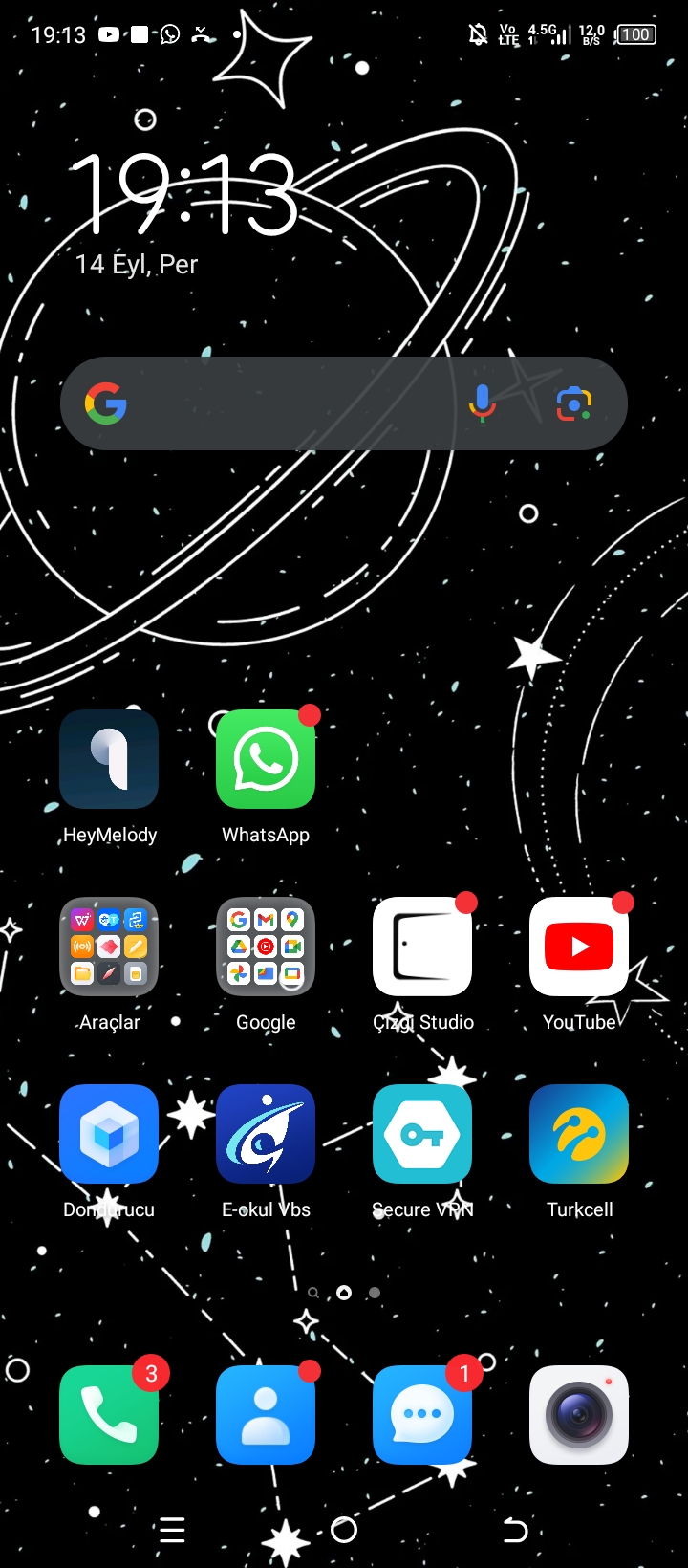Open the Araçlar folder

pyautogui.click(x=109, y=947)
